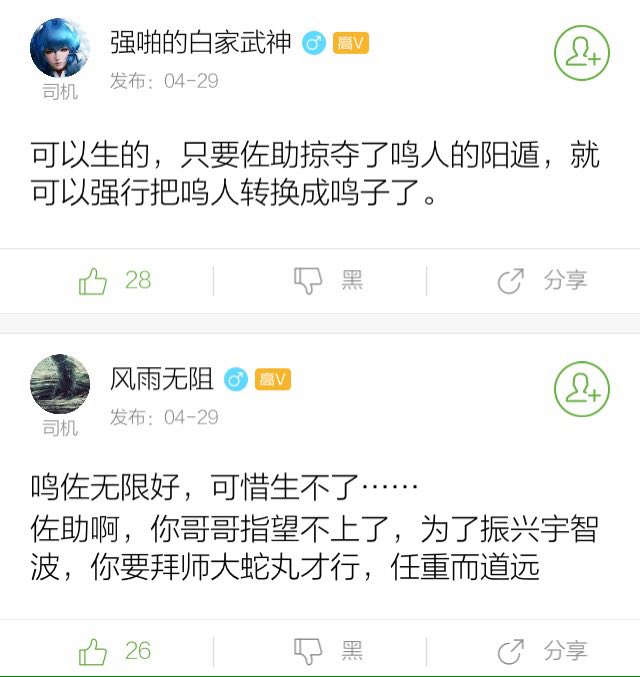
Task: Open 风雨无阻's profile avatar
Action: point(60,384)
